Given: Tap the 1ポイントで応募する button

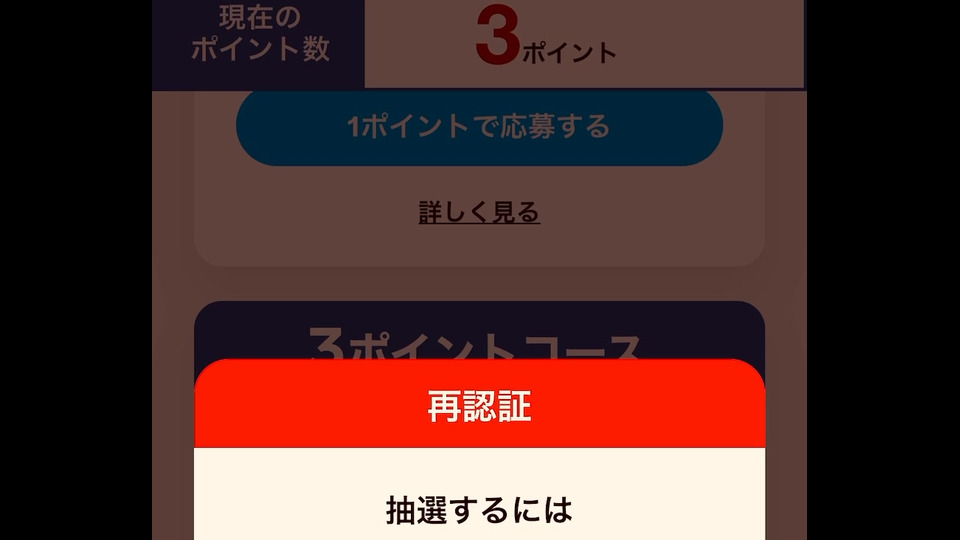Looking at the screenshot, I should [x=479, y=128].
